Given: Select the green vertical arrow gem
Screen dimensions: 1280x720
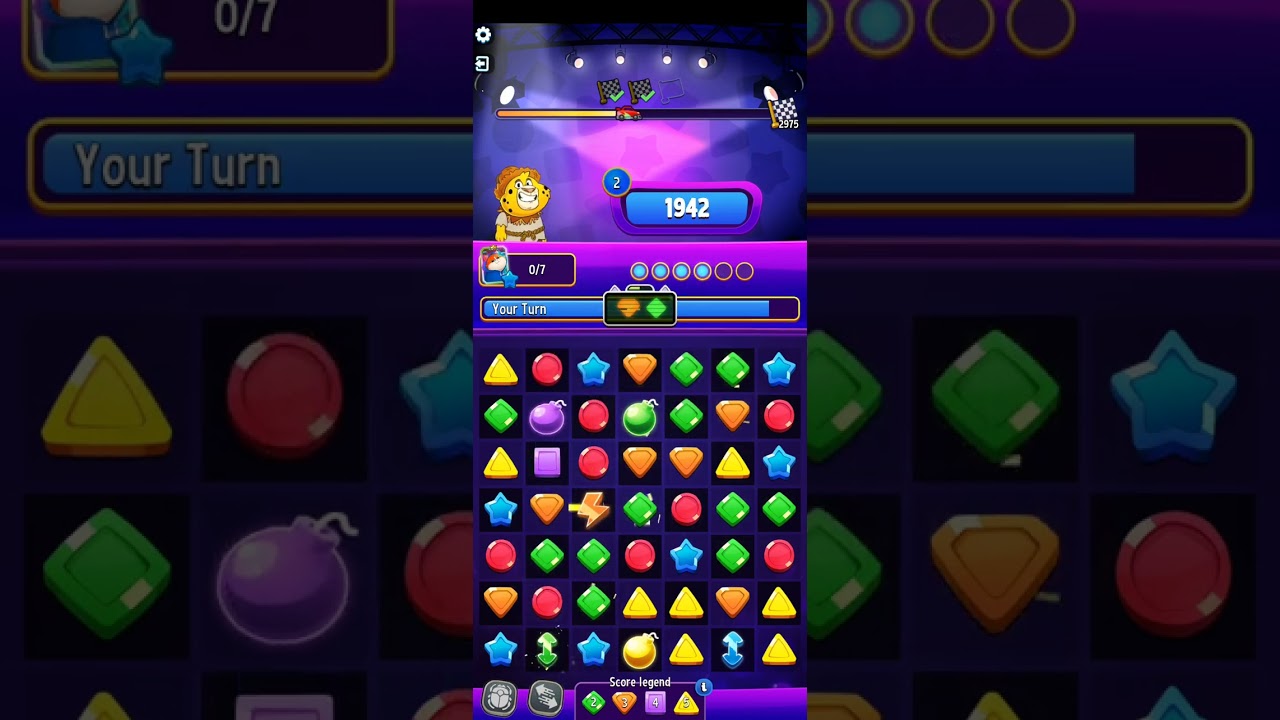Looking at the screenshot, I should tap(547, 649).
